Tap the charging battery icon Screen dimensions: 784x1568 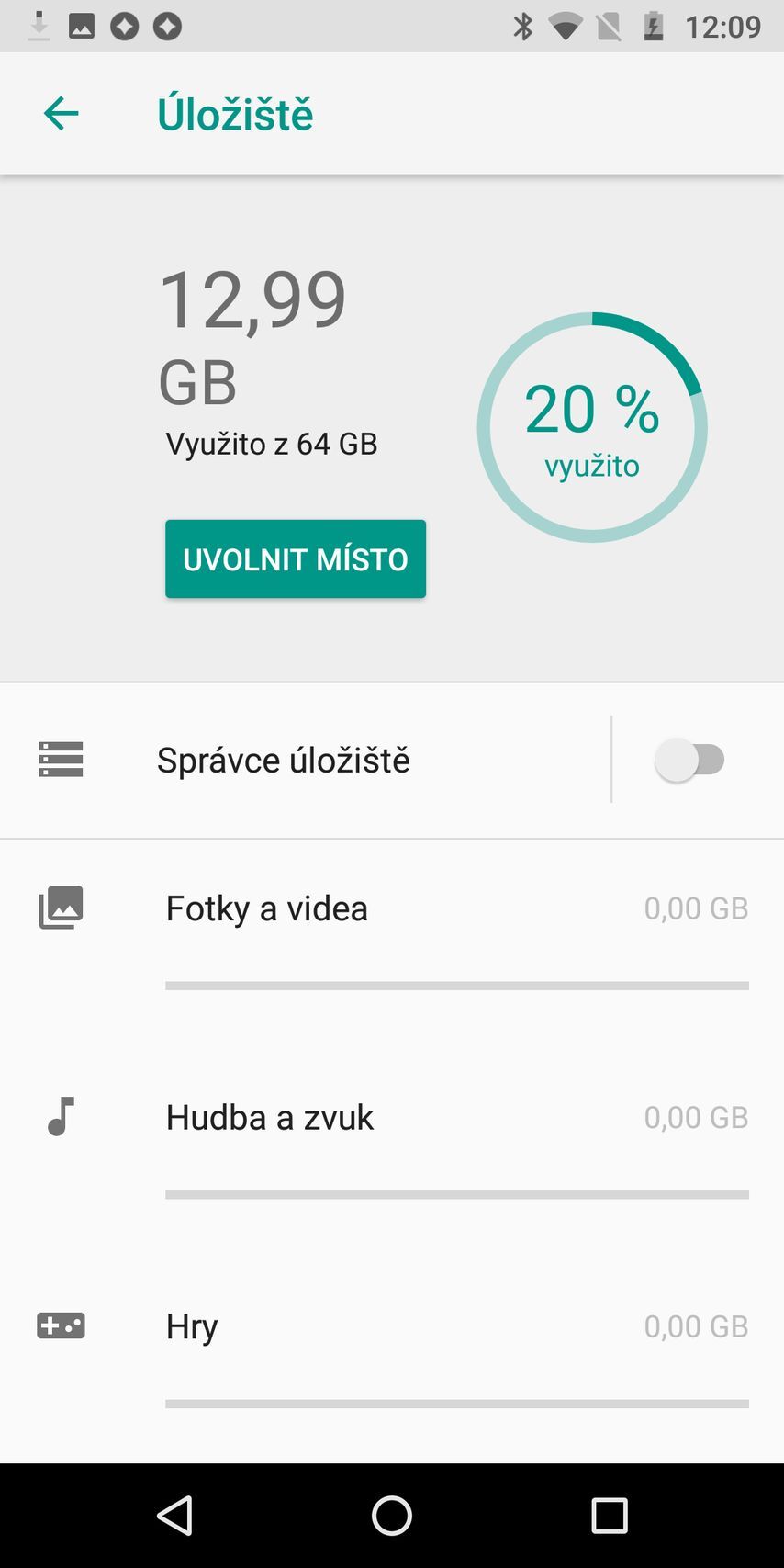click(x=652, y=25)
